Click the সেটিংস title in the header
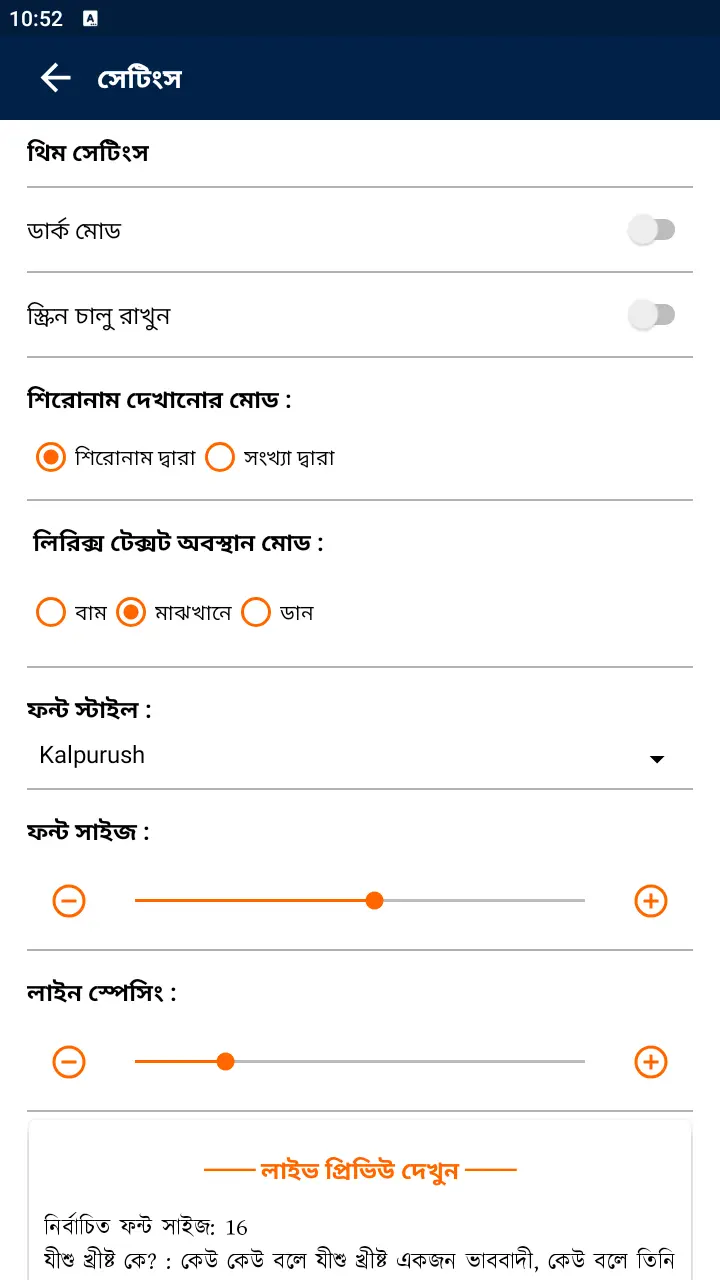The width and height of the screenshot is (720, 1280). 140,77
